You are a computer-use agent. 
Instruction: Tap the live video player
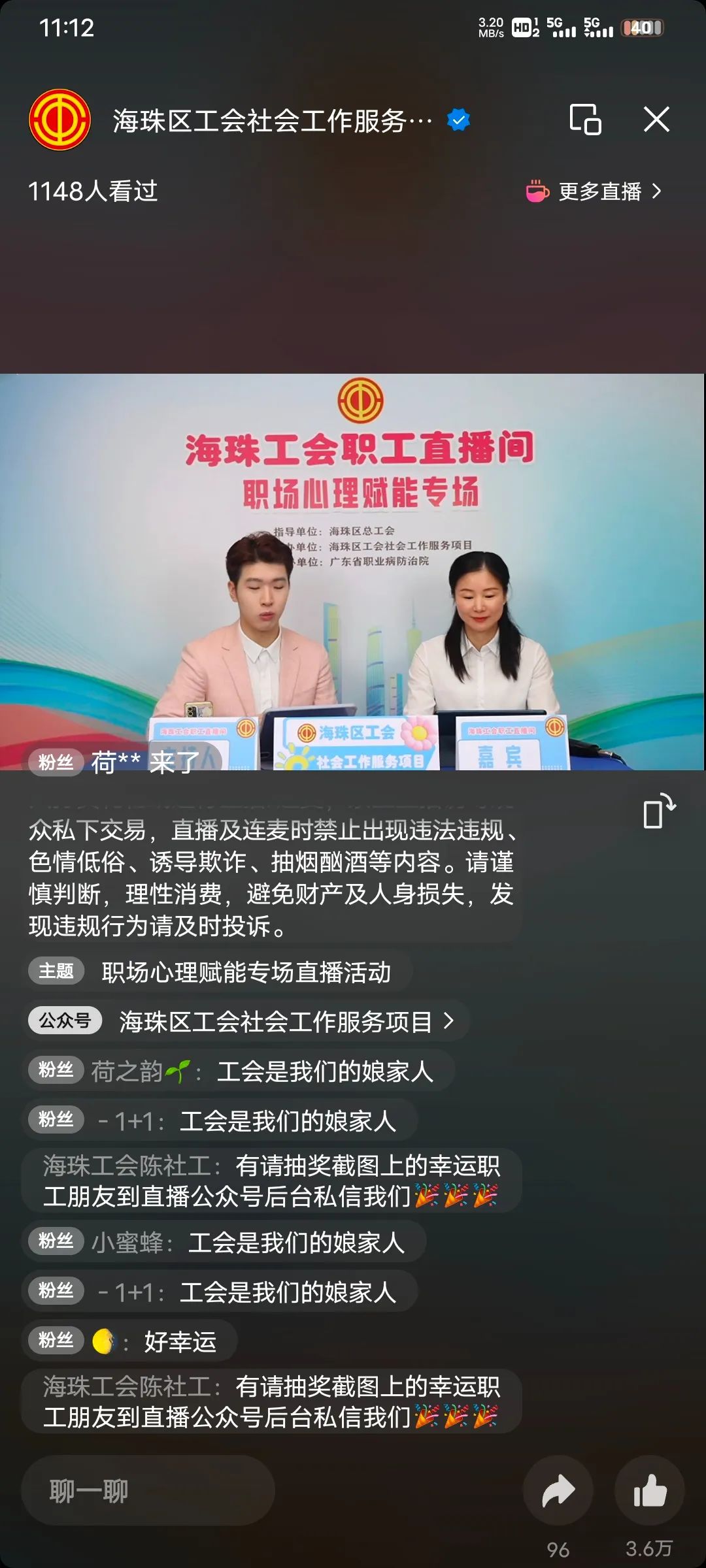pos(353,572)
